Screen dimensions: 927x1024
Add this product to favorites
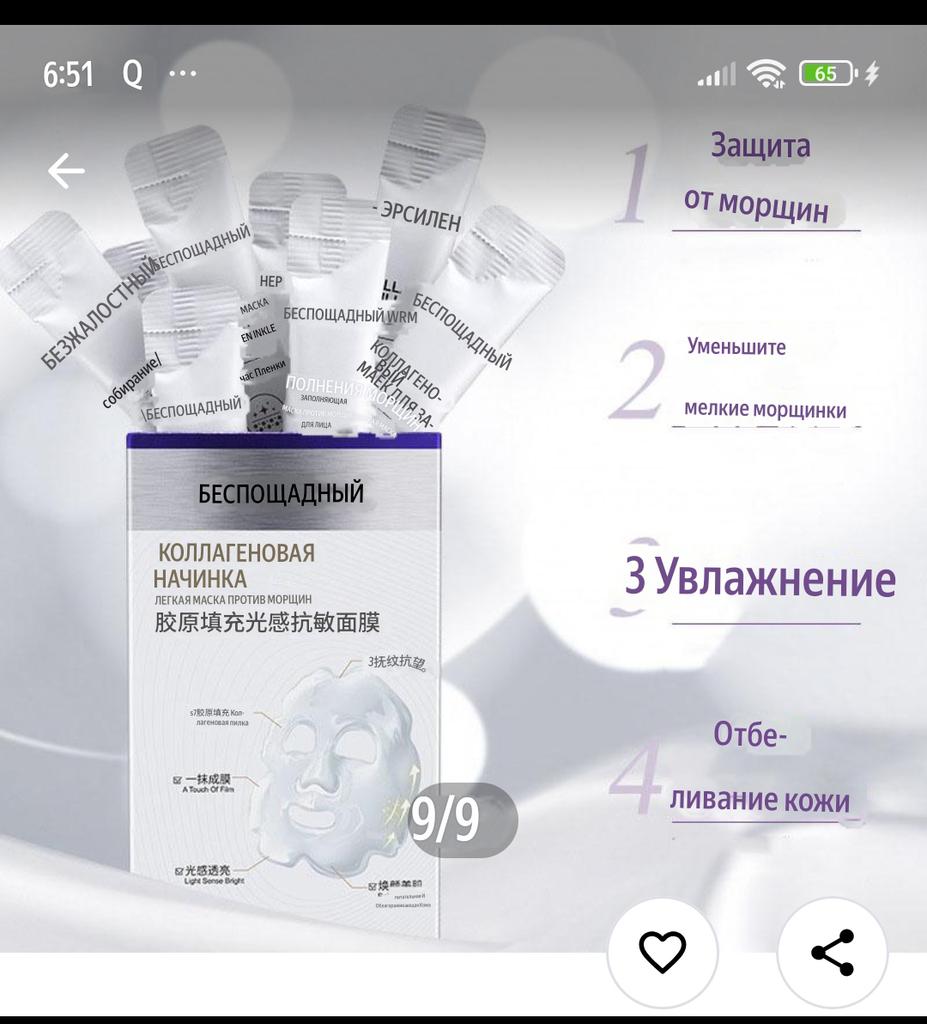coord(662,951)
